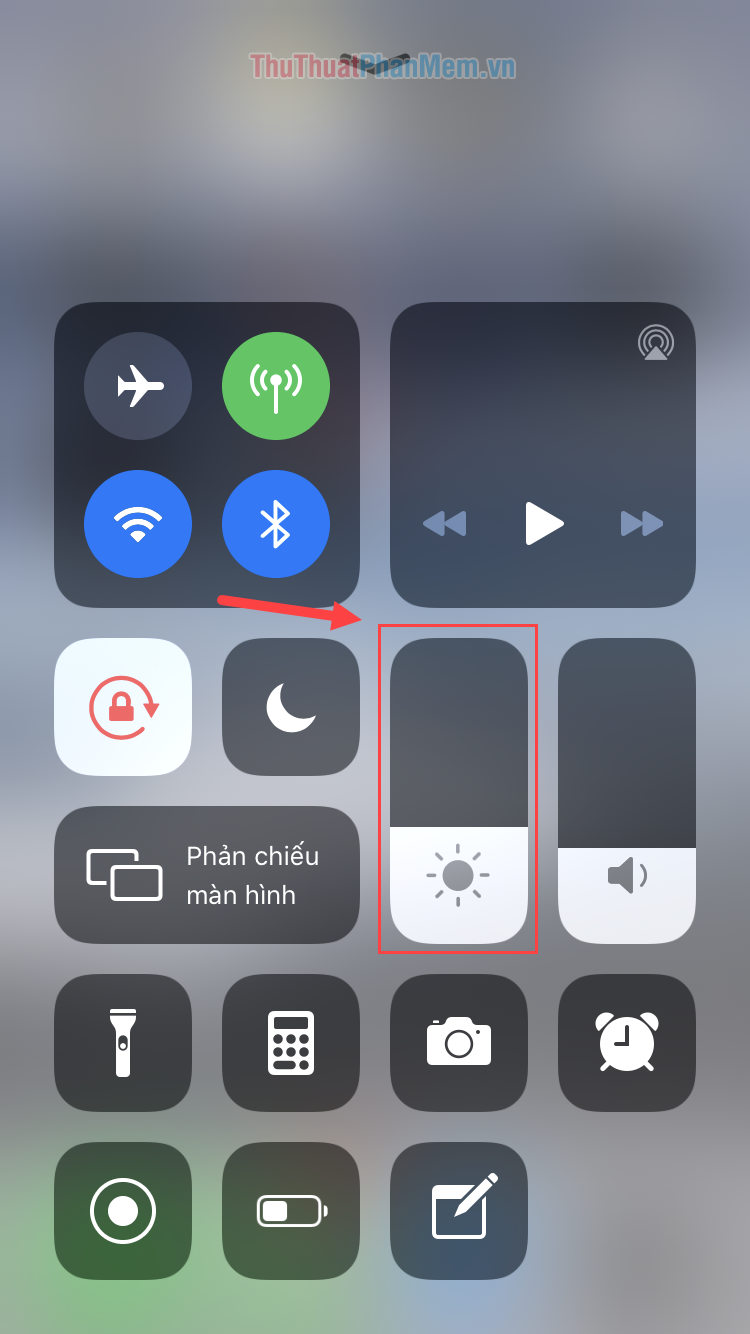Image resolution: width=750 pixels, height=1334 pixels.
Task: Skip to next track
Action: (x=641, y=524)
